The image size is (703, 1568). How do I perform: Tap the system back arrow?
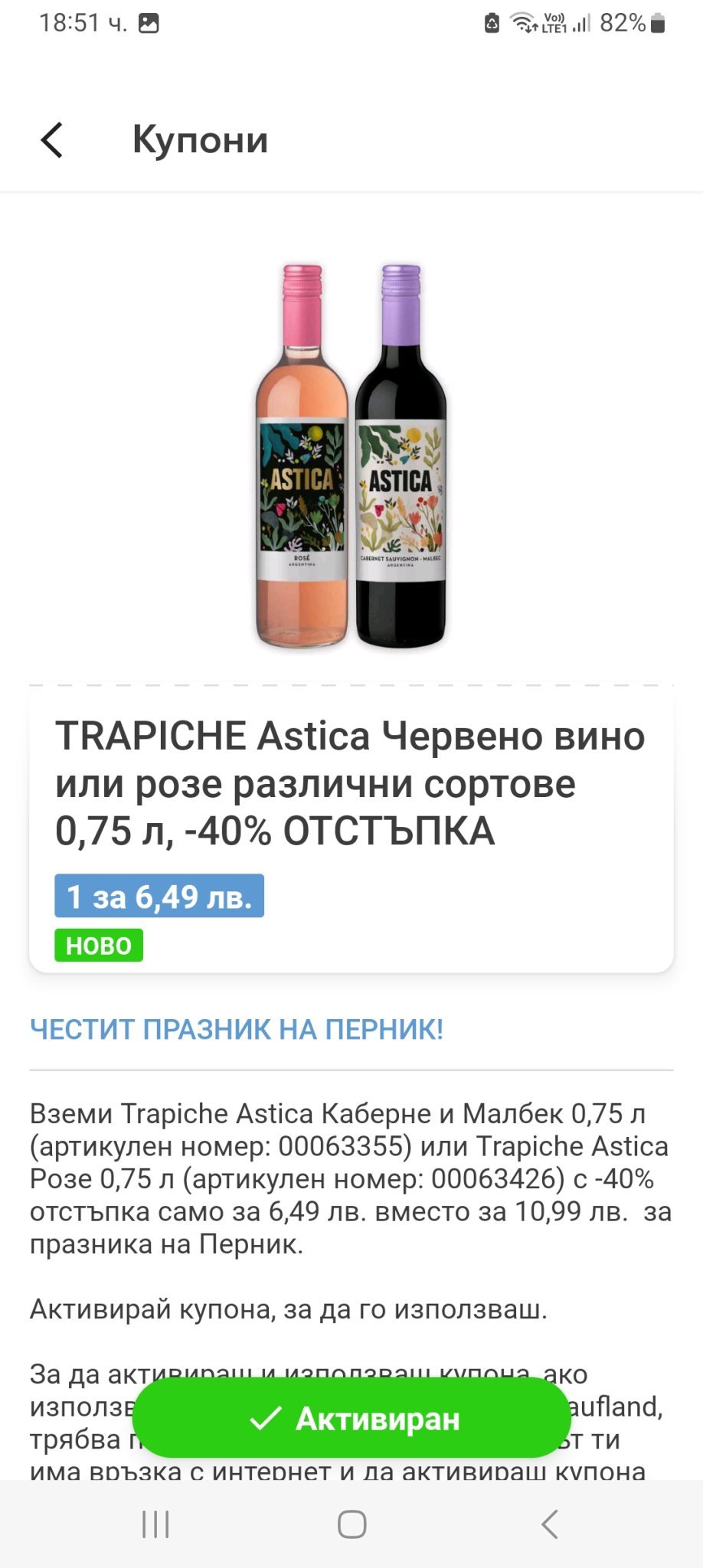tap(549, 1524)
